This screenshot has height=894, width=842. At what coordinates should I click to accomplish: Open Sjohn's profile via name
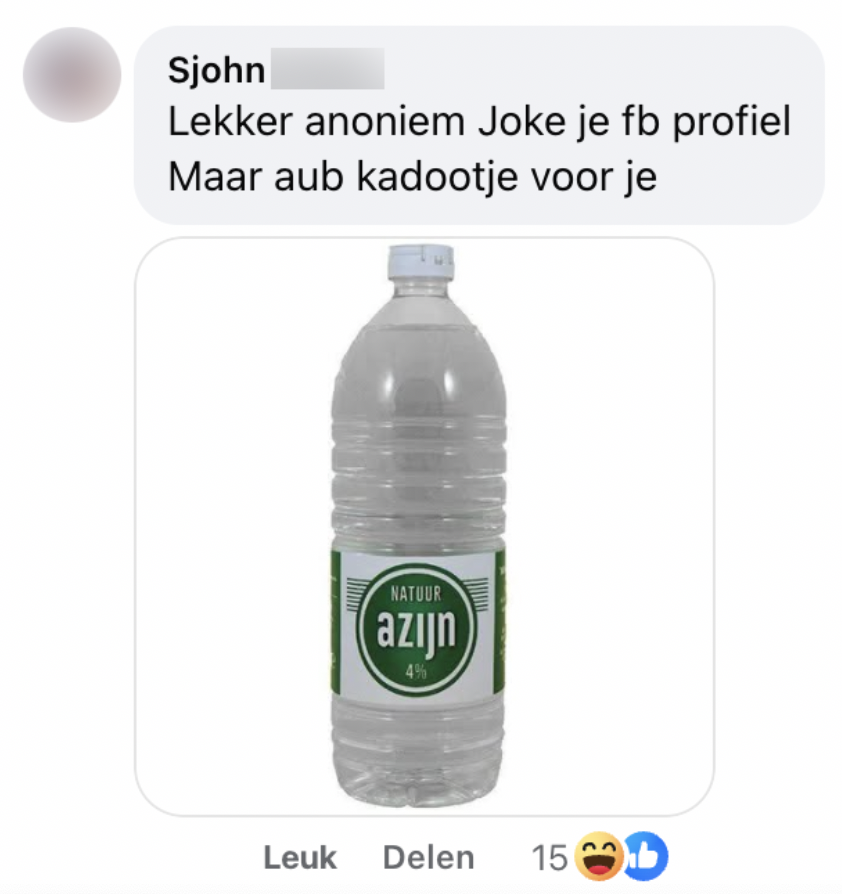pyautogui.click(x=217, y=72)
